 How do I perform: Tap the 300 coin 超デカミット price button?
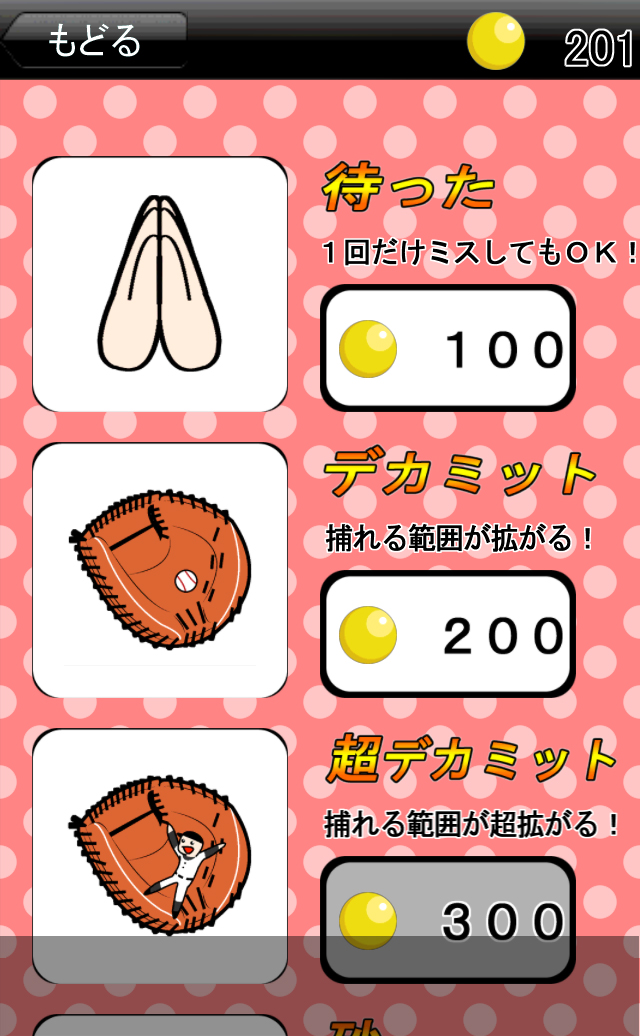[448, 920]
